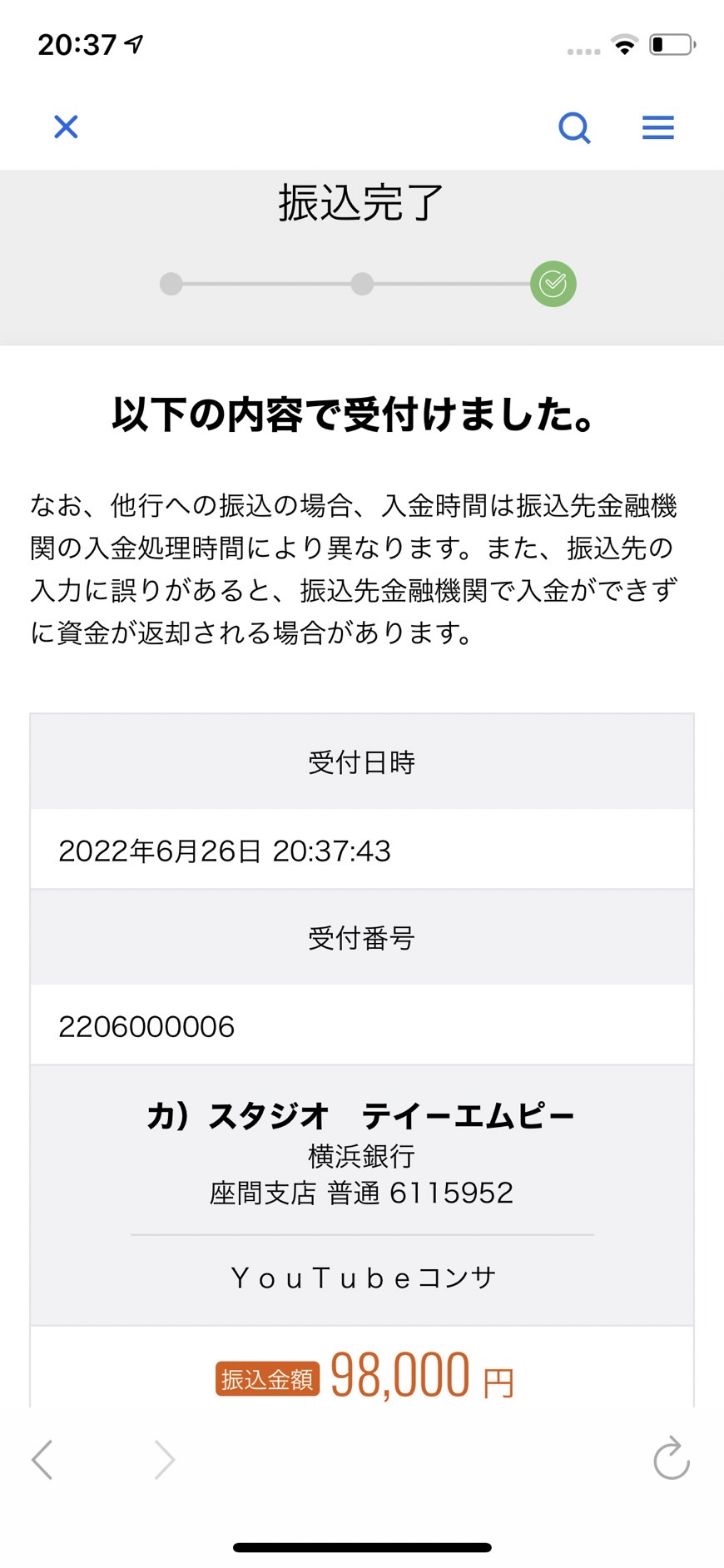The width and height of the screenshot is (724, 1568).
Task: Reload the current page
Action: [x=672, y=1458]
